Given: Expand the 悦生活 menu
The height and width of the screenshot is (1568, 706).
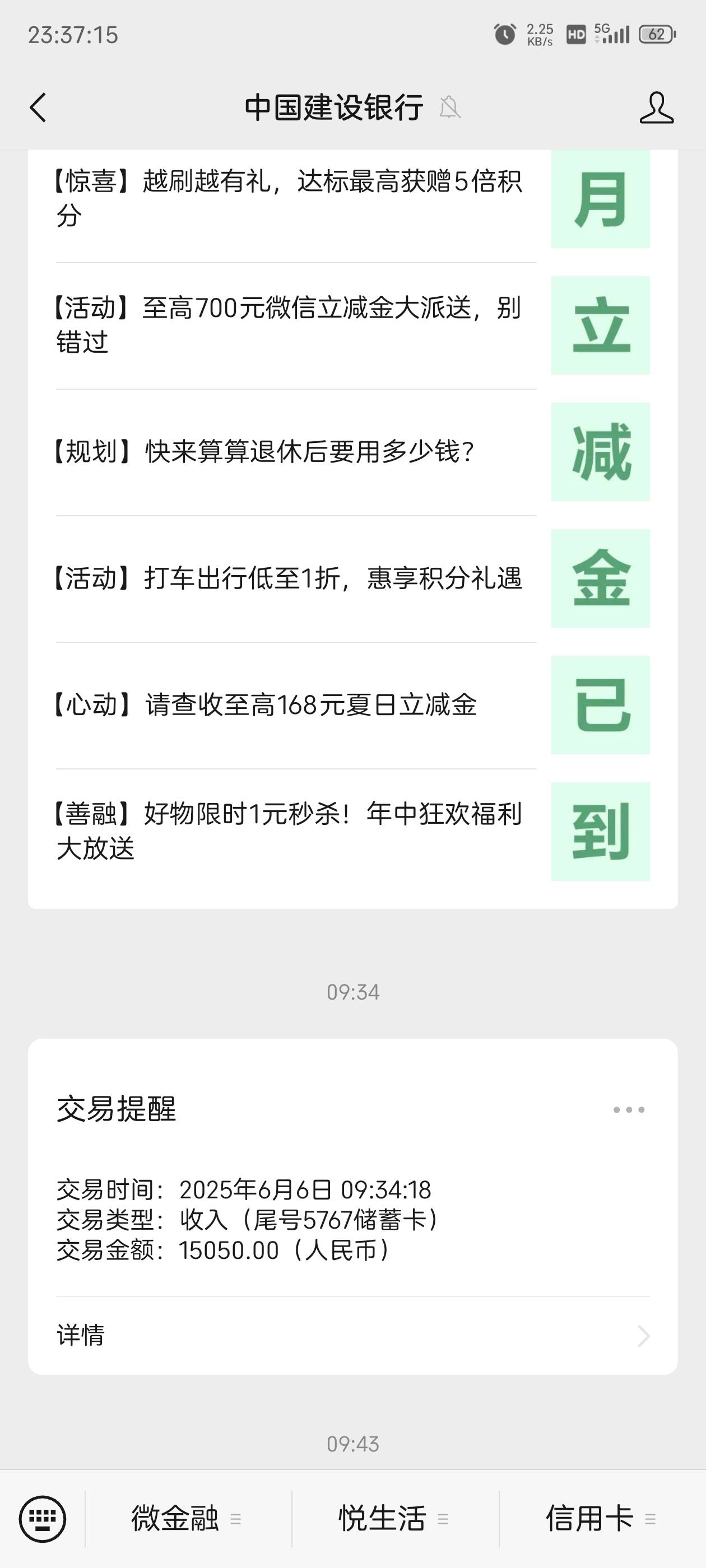Looking at the screenshot, I should pos(394,1519).
